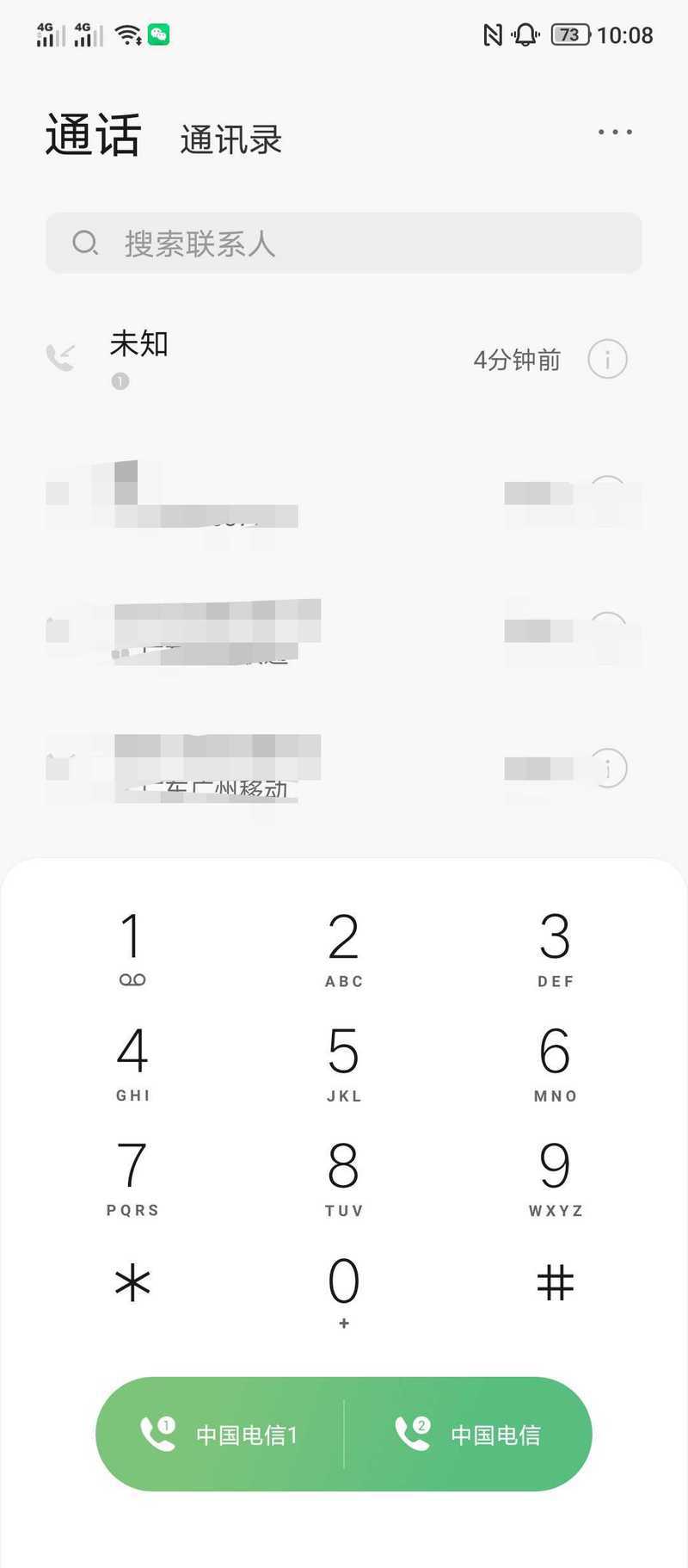
Task: Dial digit 1 on the keypad
Action: pos(132,948)
